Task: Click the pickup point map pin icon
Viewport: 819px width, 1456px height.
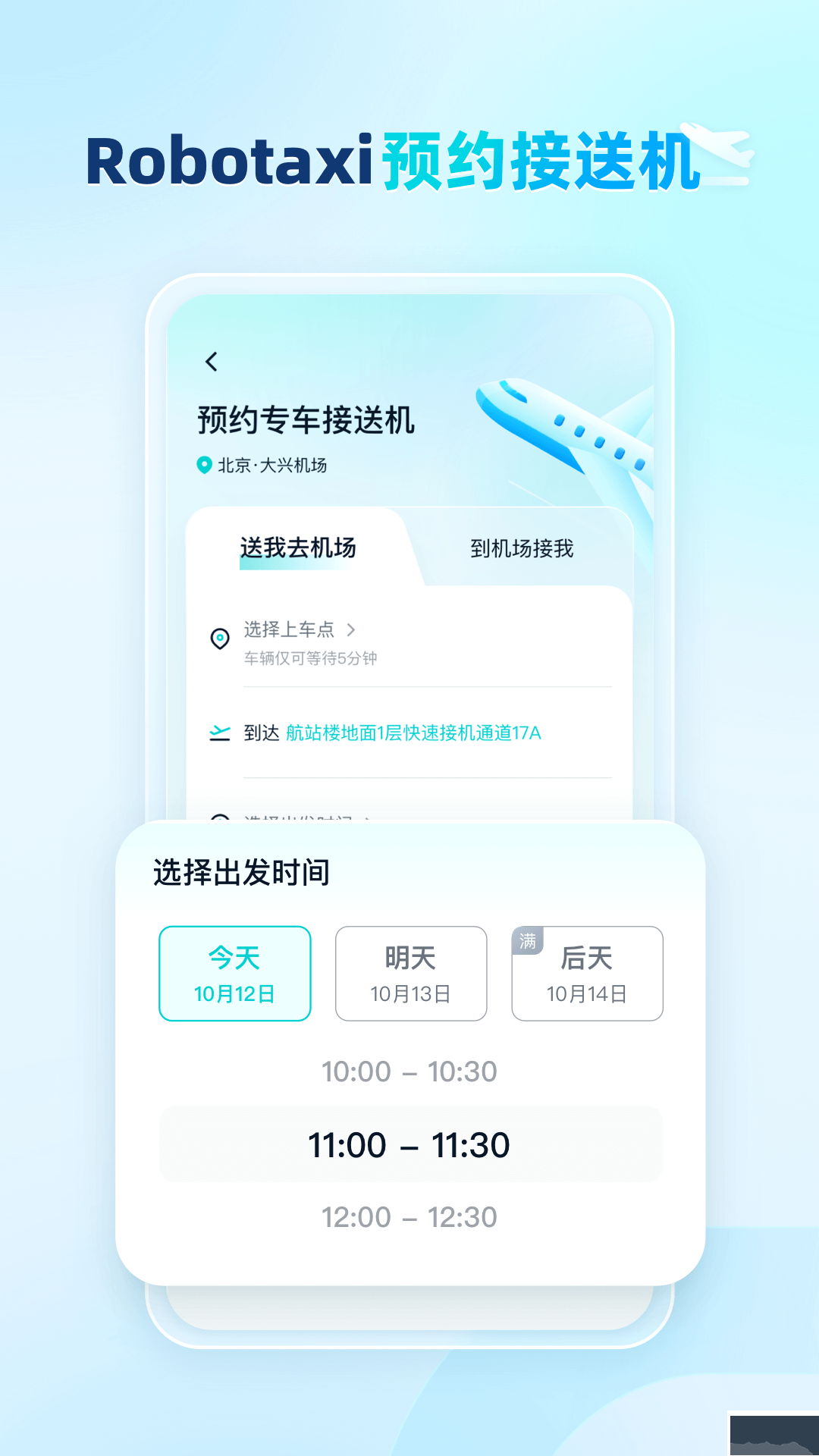Action: (220, 639)
